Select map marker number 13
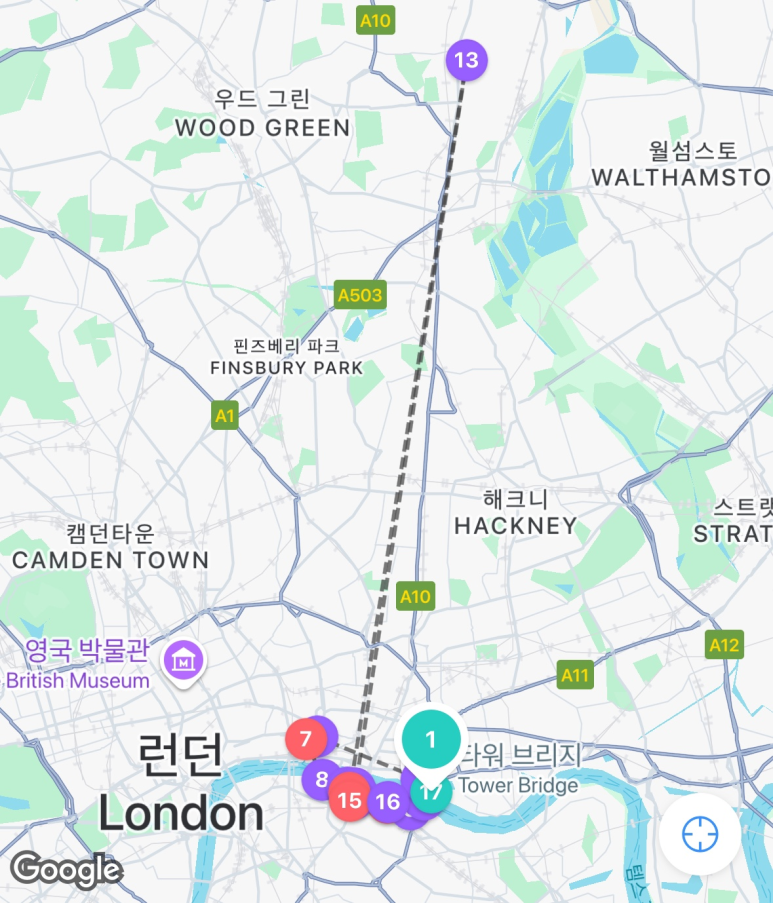 coord(466,60)
